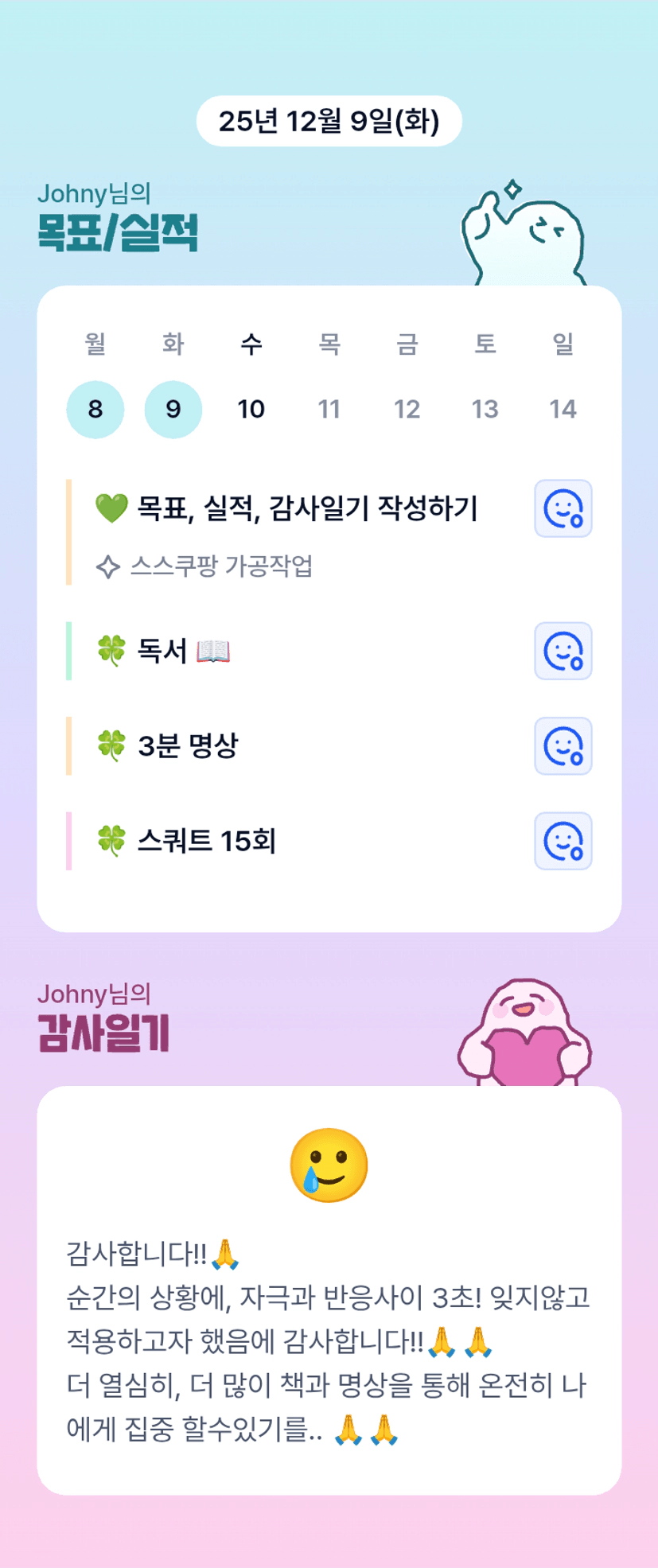Screen dimensions: 658x1568
Task: Add emoji reaction to 스쿼트 15회
Action: (563, 841)
